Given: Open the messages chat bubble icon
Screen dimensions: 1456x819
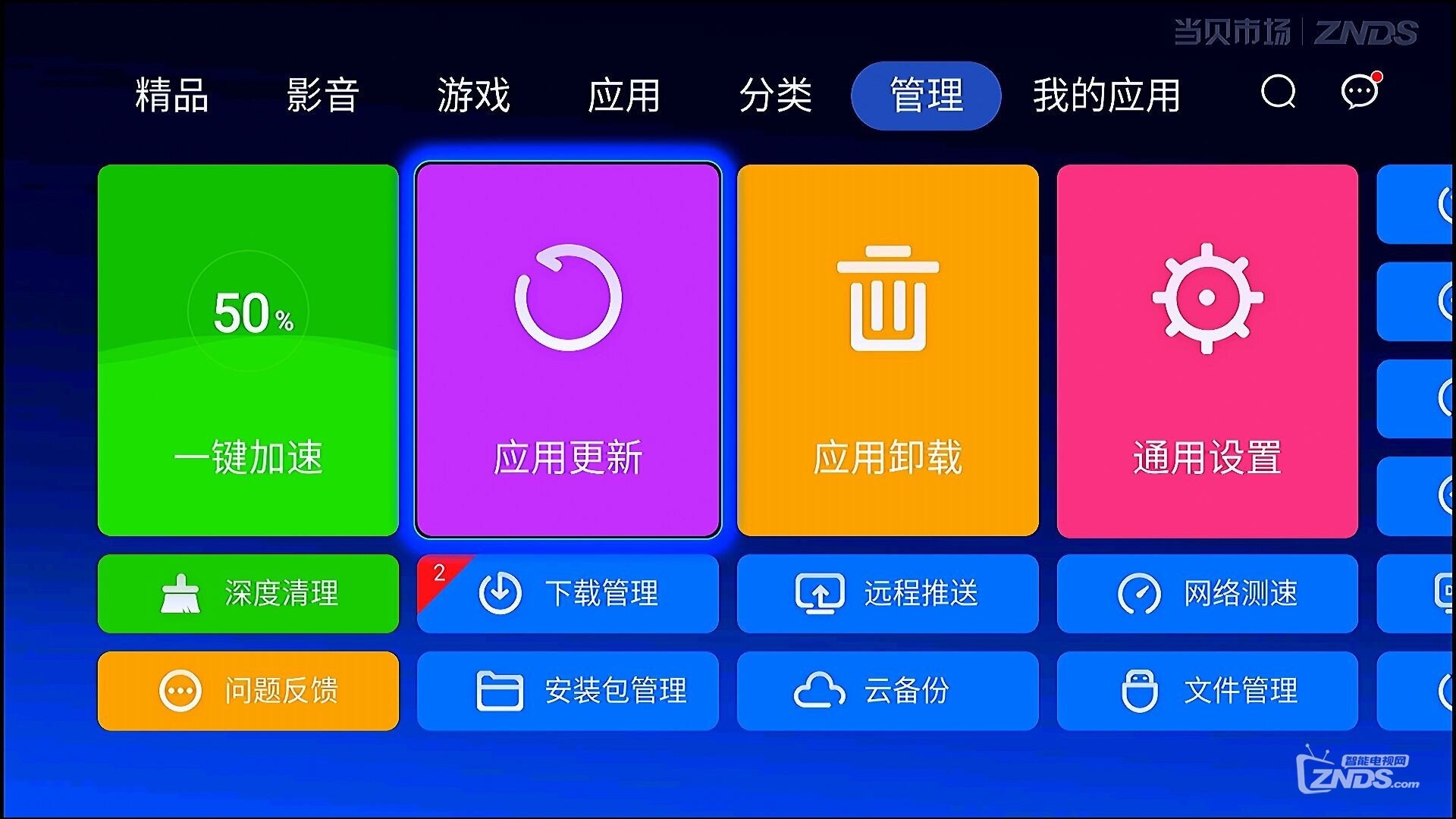Looking at the screenshot, I should click(x=1360, y=93).
